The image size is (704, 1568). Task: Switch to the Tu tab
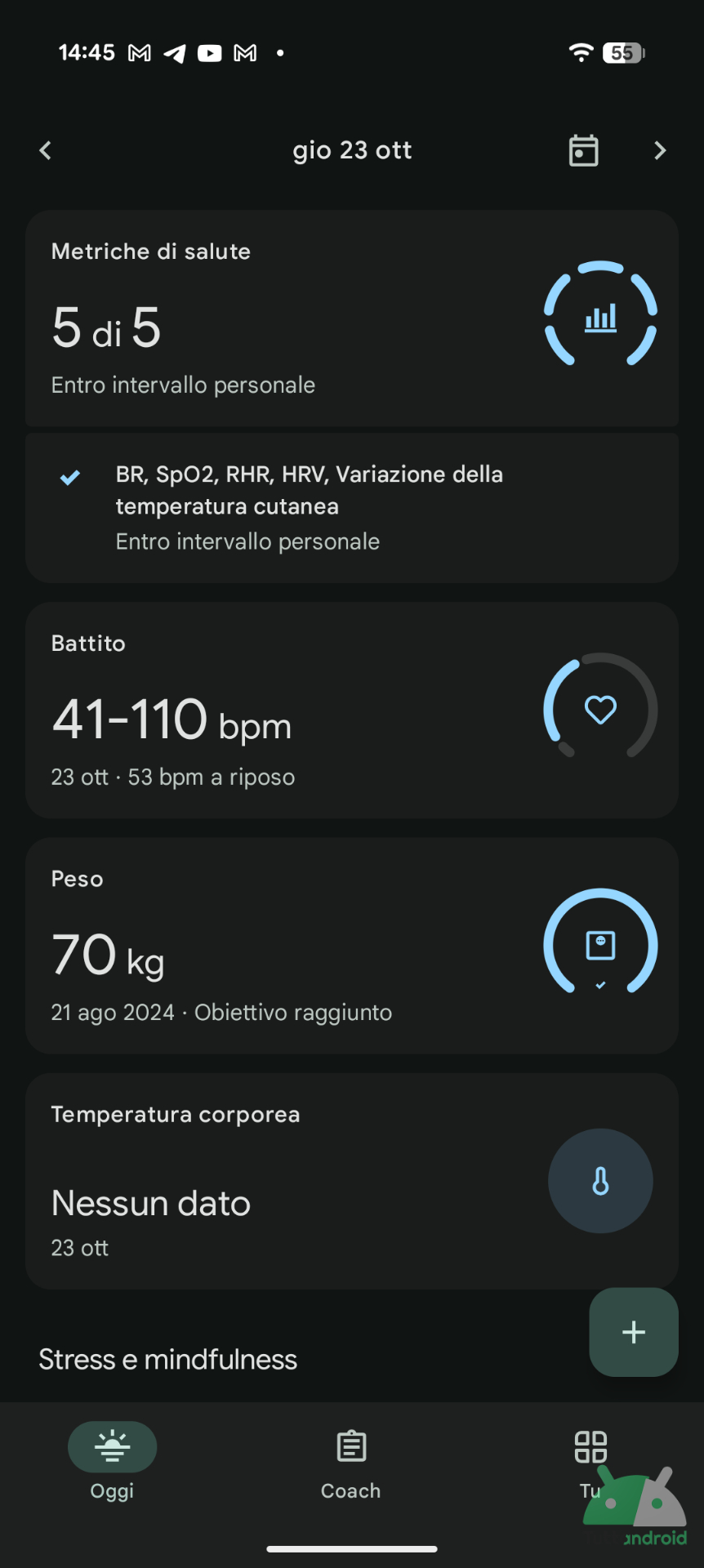click(x=590, y=1462)
